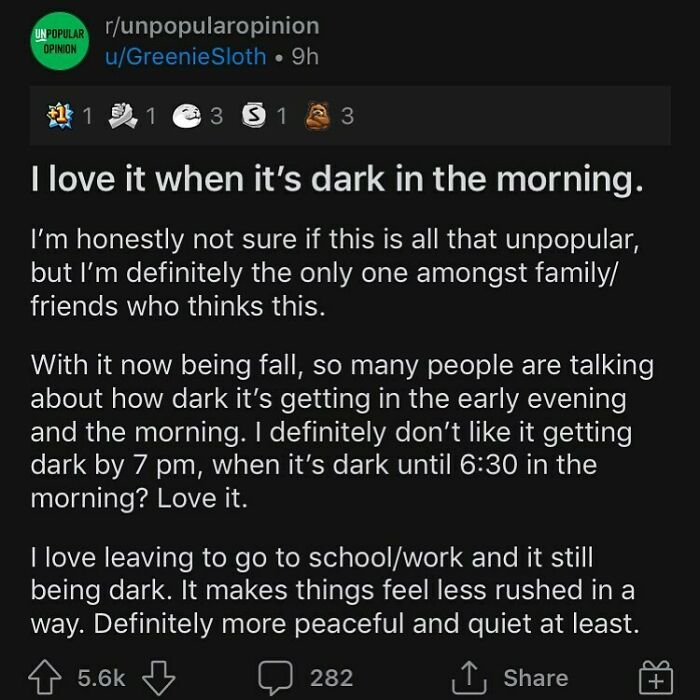700x700 pixels.
Task: Upvote the dark morning post
Action: pos(42,677)
